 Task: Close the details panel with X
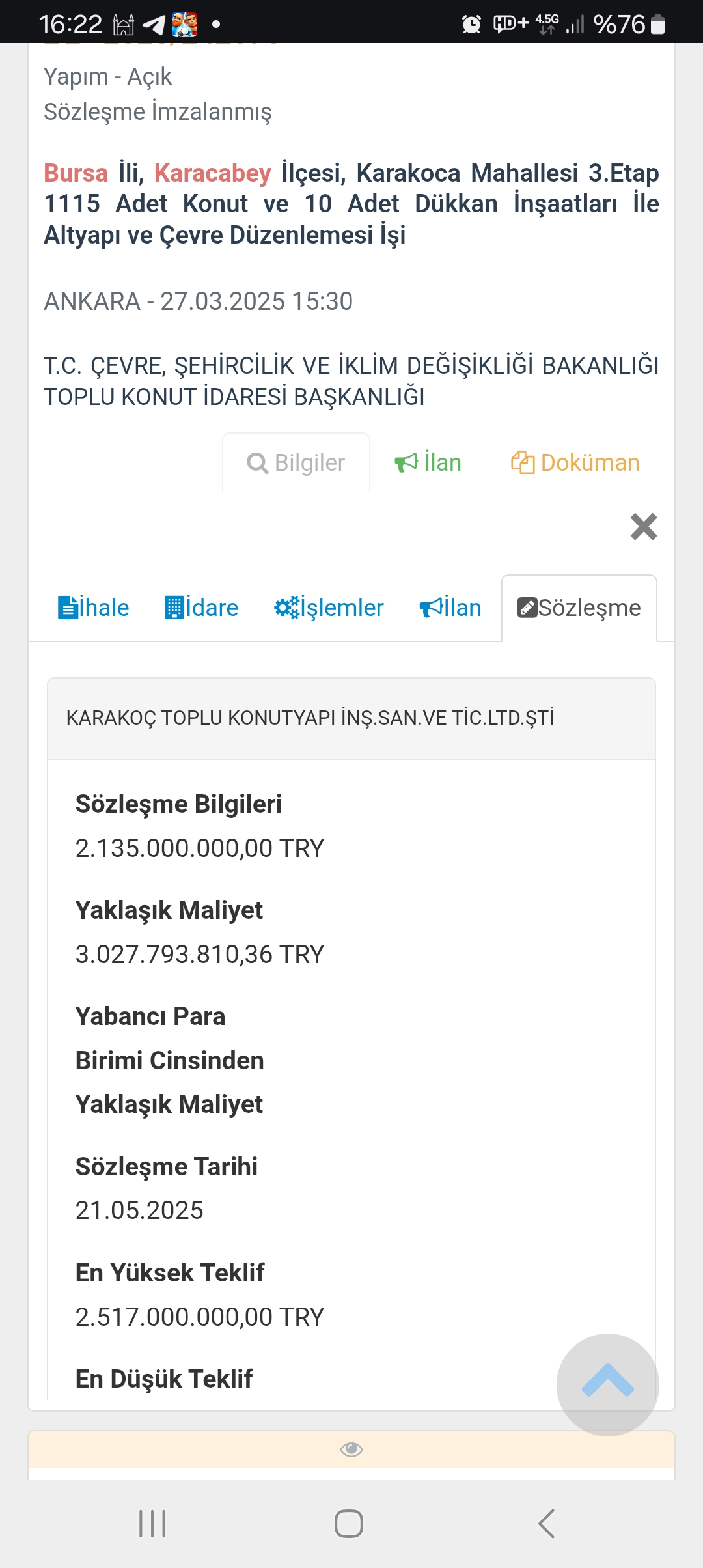(644, 527)
